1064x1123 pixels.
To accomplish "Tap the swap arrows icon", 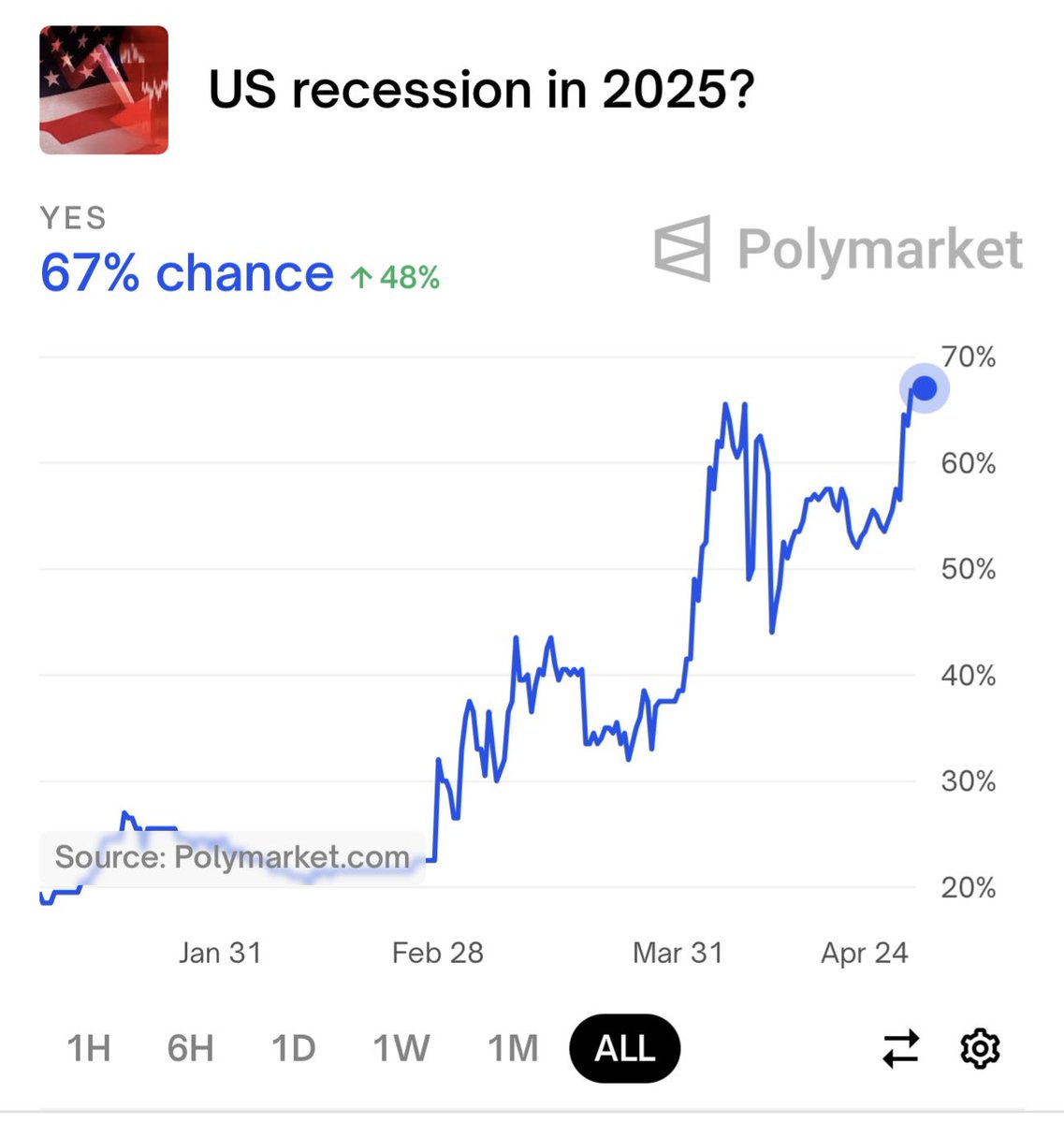I will pyautogui.click(x=901, y=1048).
